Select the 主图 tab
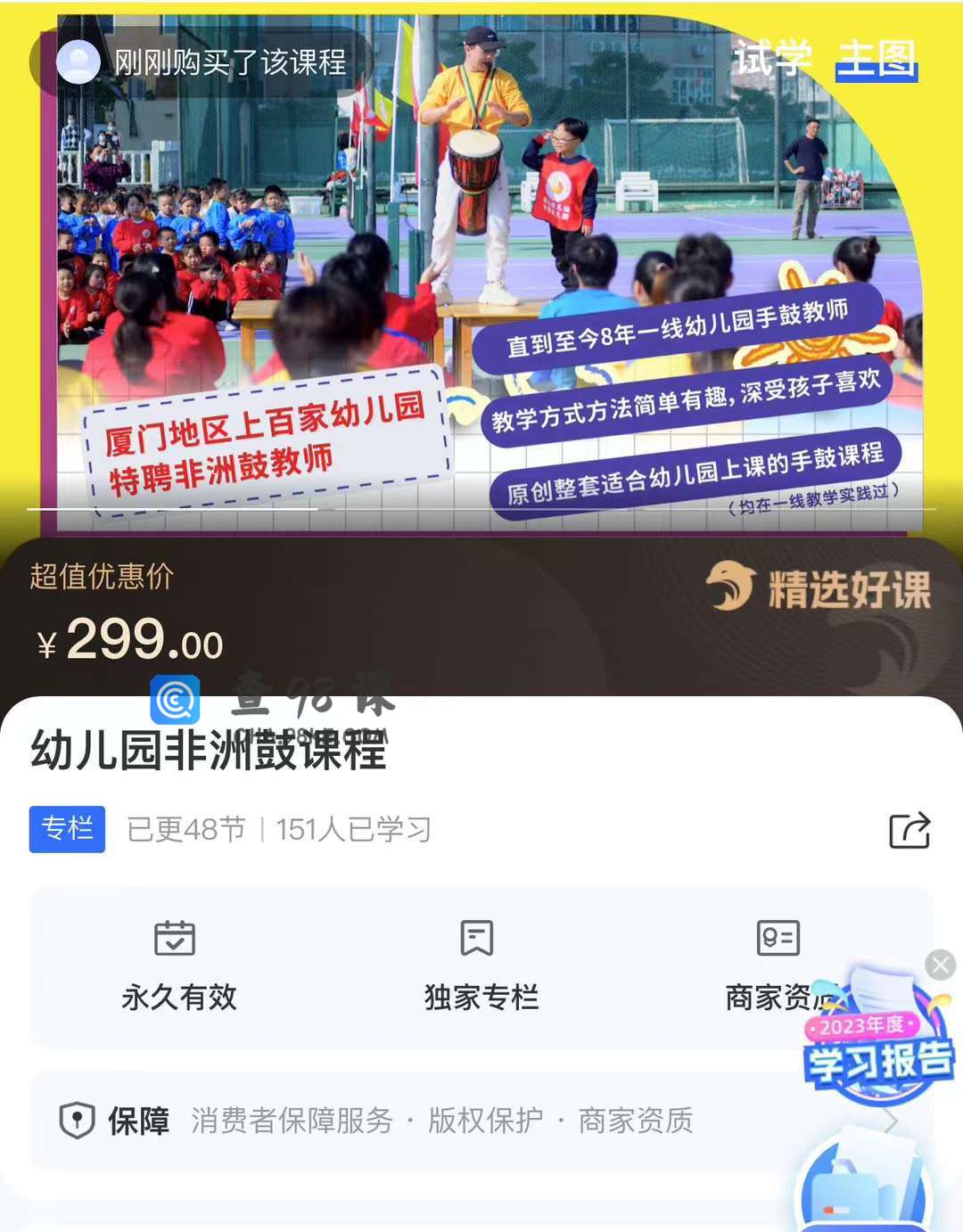 877,59
